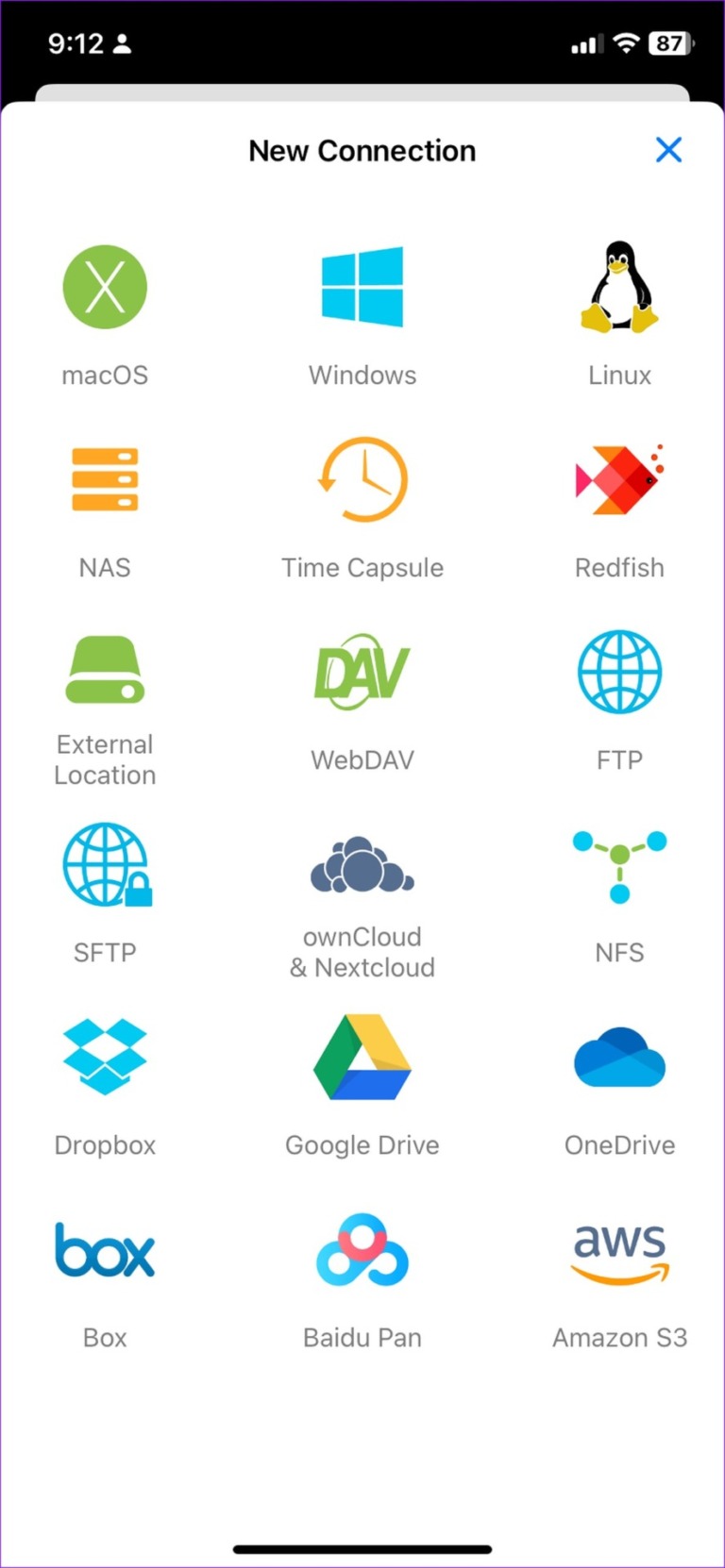Select the SFTP secure connection icon
The width and height of the screenshot is (725, 1568).
point(105,865)
